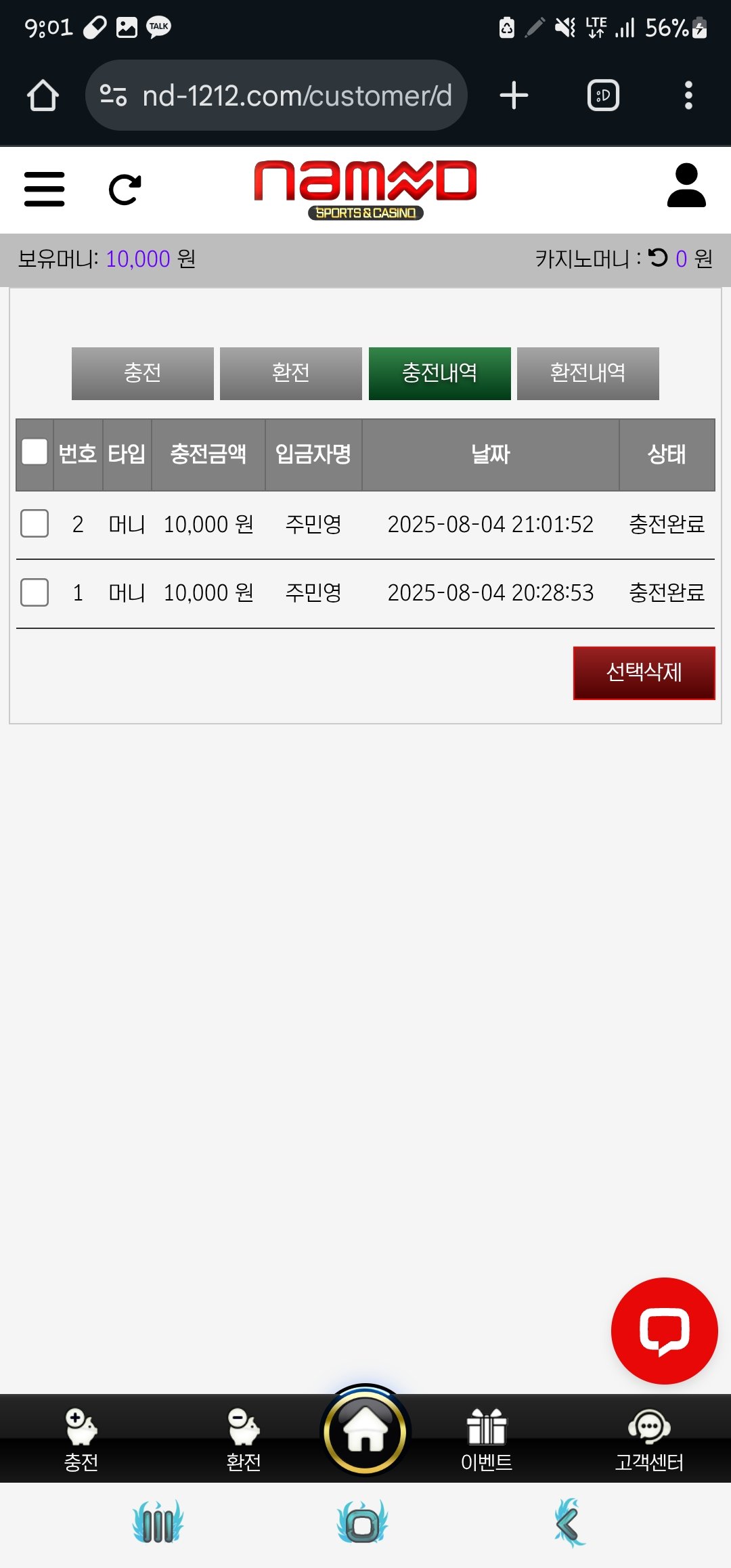Open 고객센터 support
This screenshot has height=1568, width=731.
(649, 1438)
